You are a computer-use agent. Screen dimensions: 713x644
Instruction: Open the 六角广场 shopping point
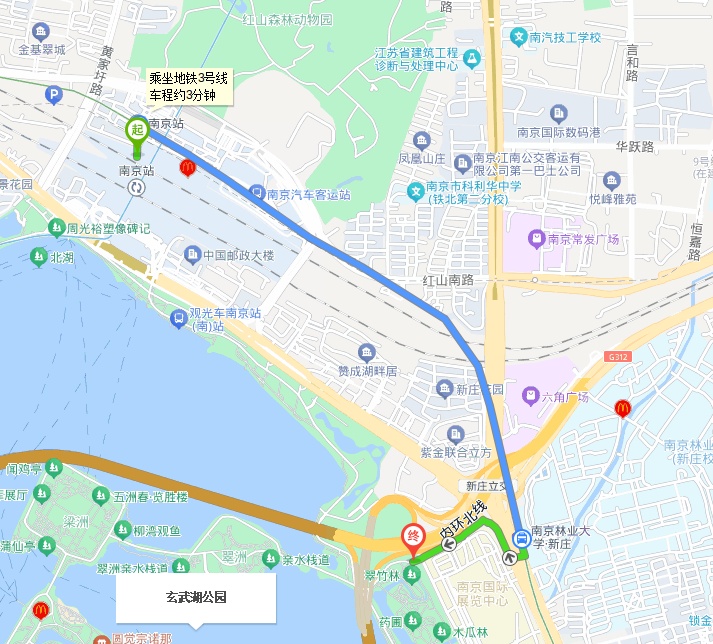coord(529,396)
